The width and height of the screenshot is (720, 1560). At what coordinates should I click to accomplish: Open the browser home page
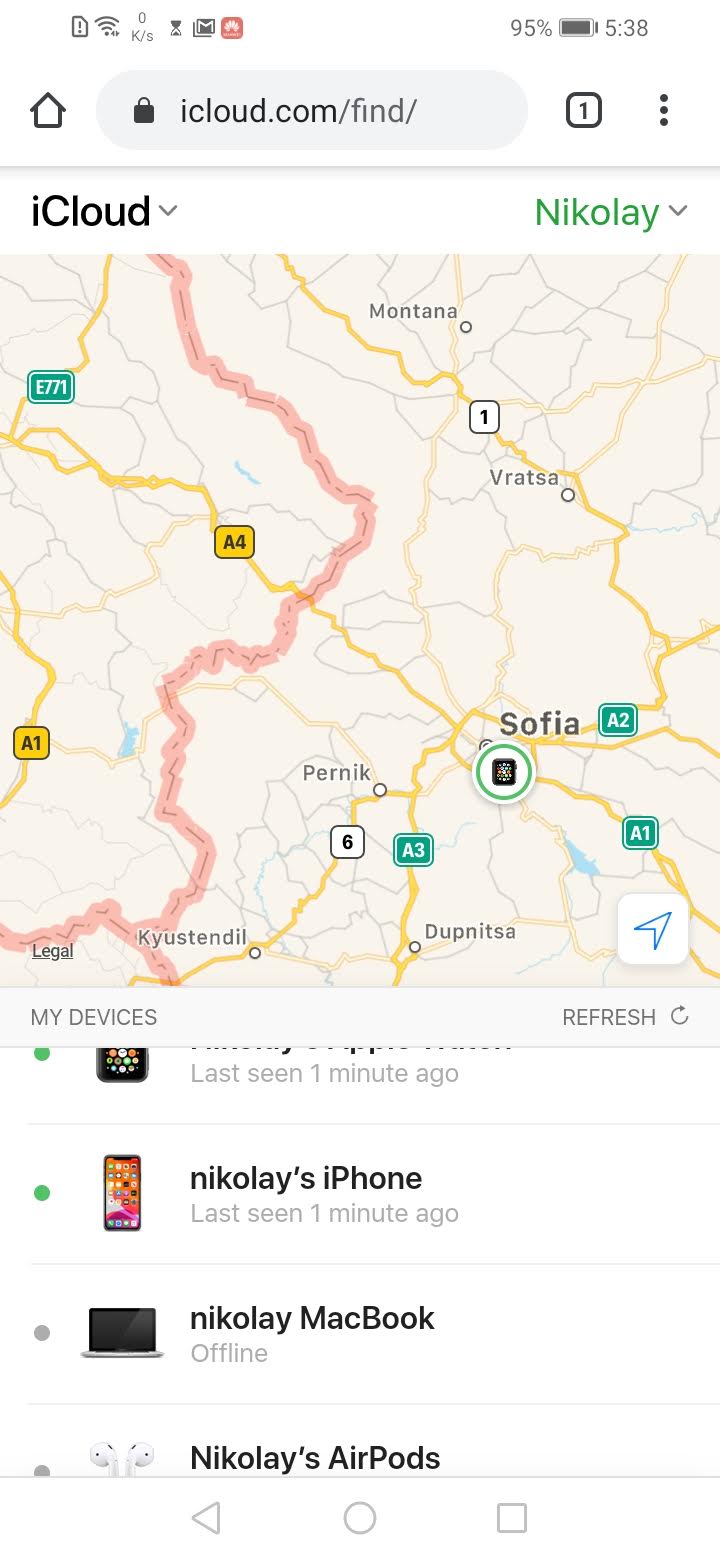point(48,111)
